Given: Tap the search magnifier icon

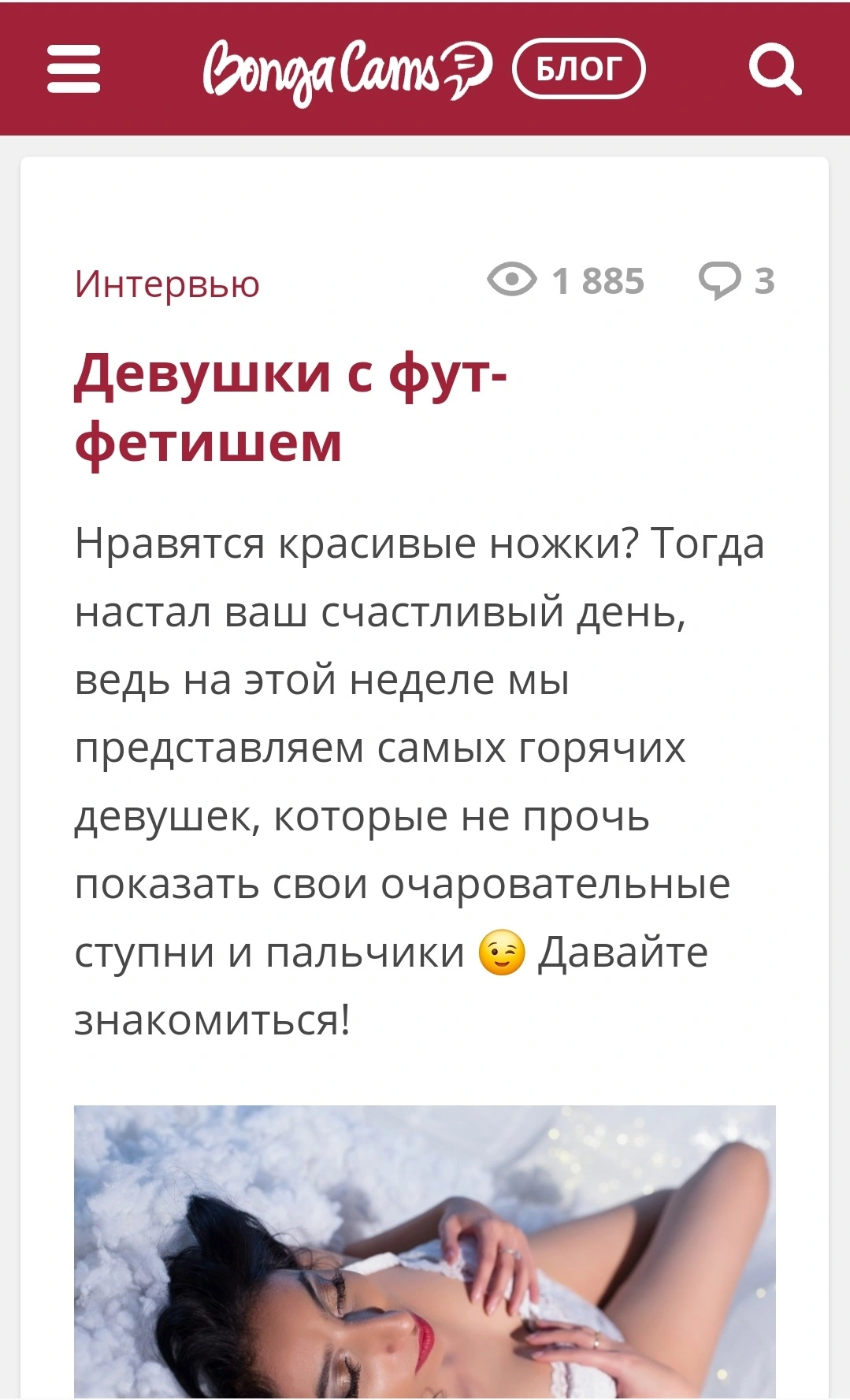Looking at the screenshot, I should [774, 69].
